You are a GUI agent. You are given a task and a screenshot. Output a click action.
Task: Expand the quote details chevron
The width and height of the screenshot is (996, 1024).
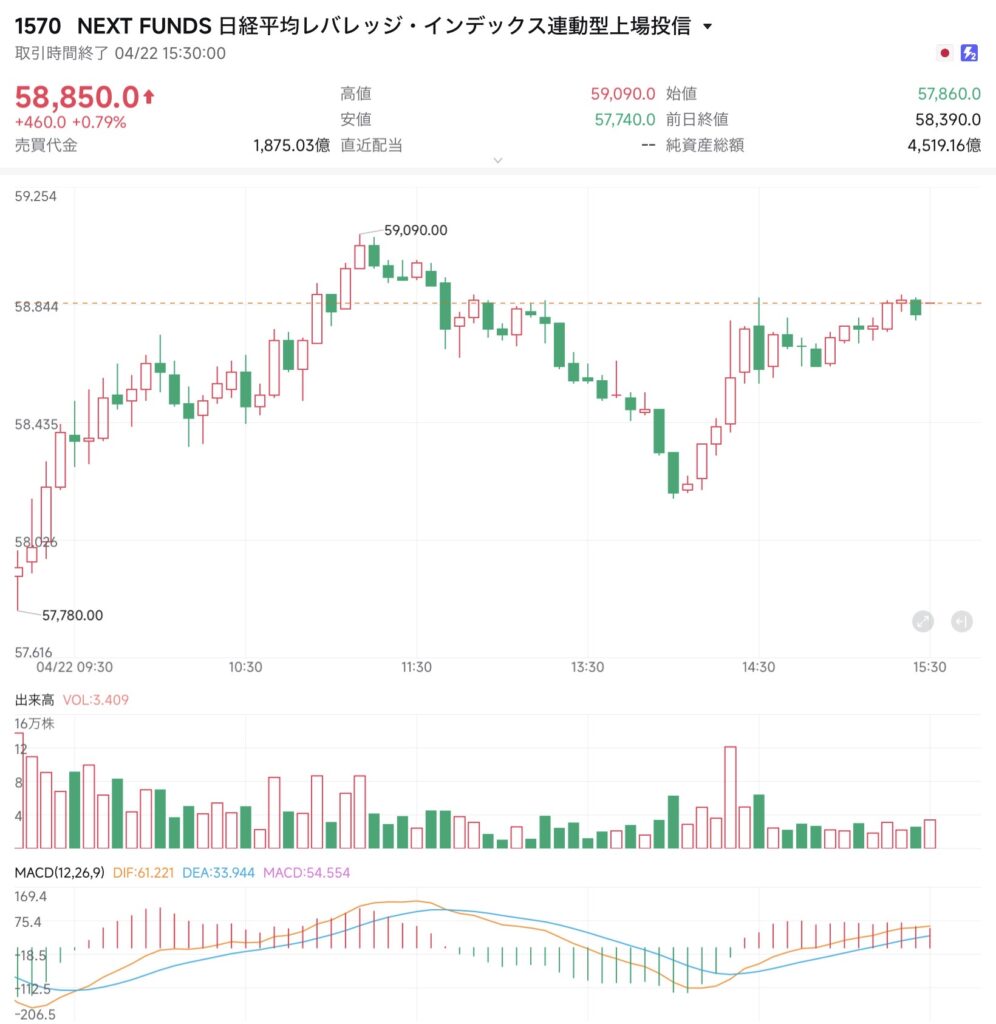(x=498, y=160)
